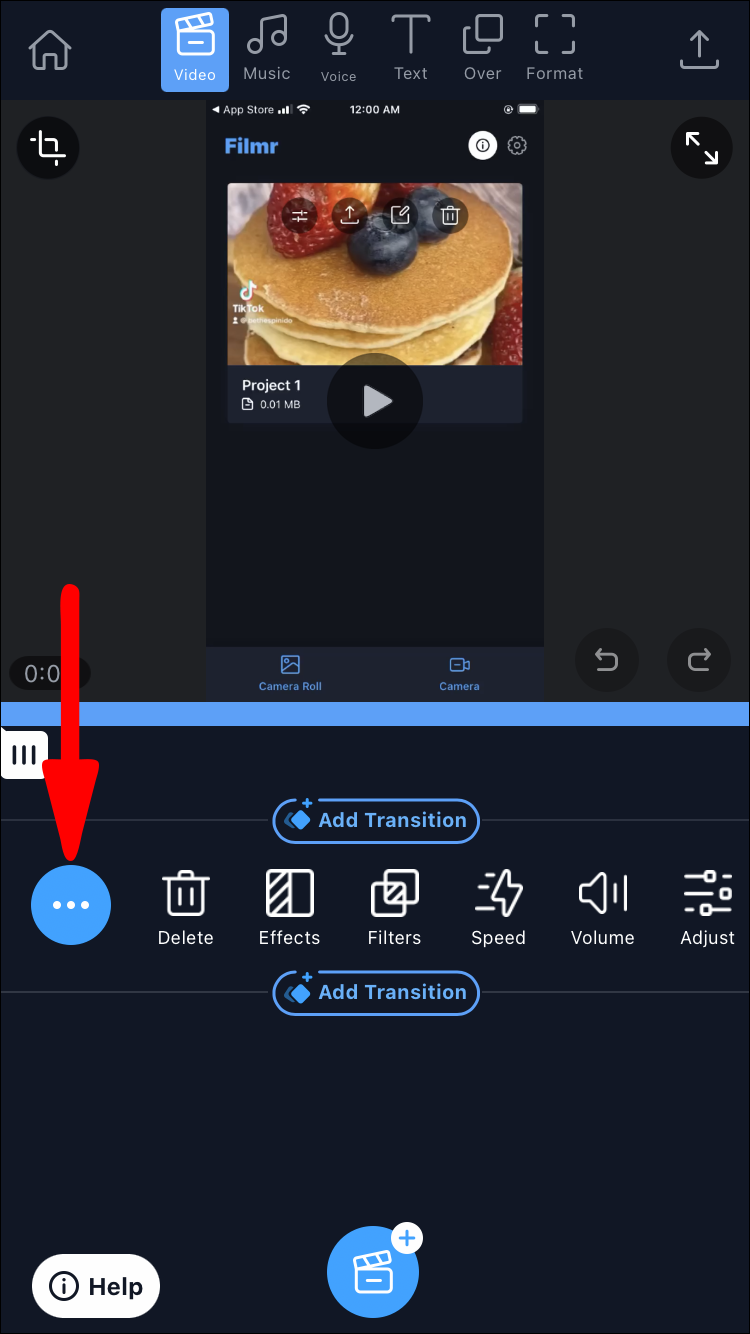
Task: Tap the export upload icon
Action: (699, 49)
